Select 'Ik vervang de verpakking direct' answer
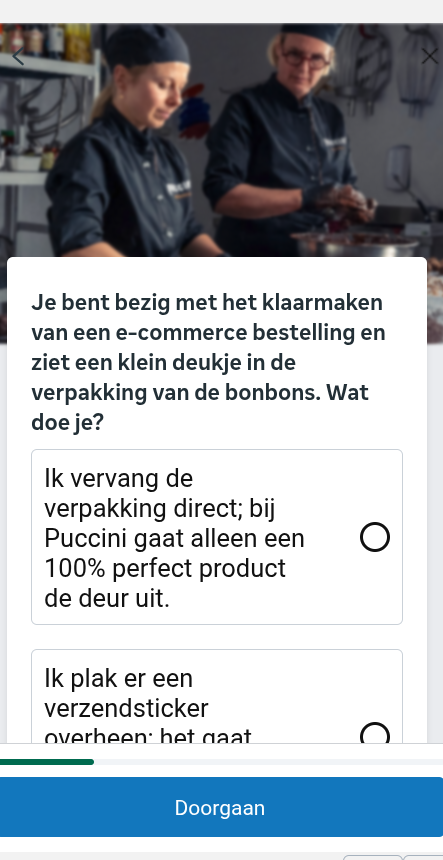 coord(217,537)
